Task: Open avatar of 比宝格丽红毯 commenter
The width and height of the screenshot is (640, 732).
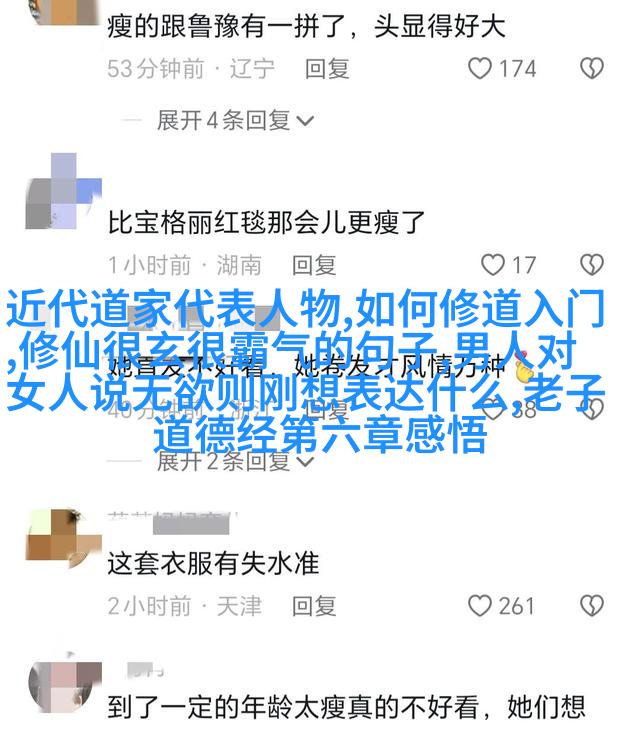Action: coord(64,192)
